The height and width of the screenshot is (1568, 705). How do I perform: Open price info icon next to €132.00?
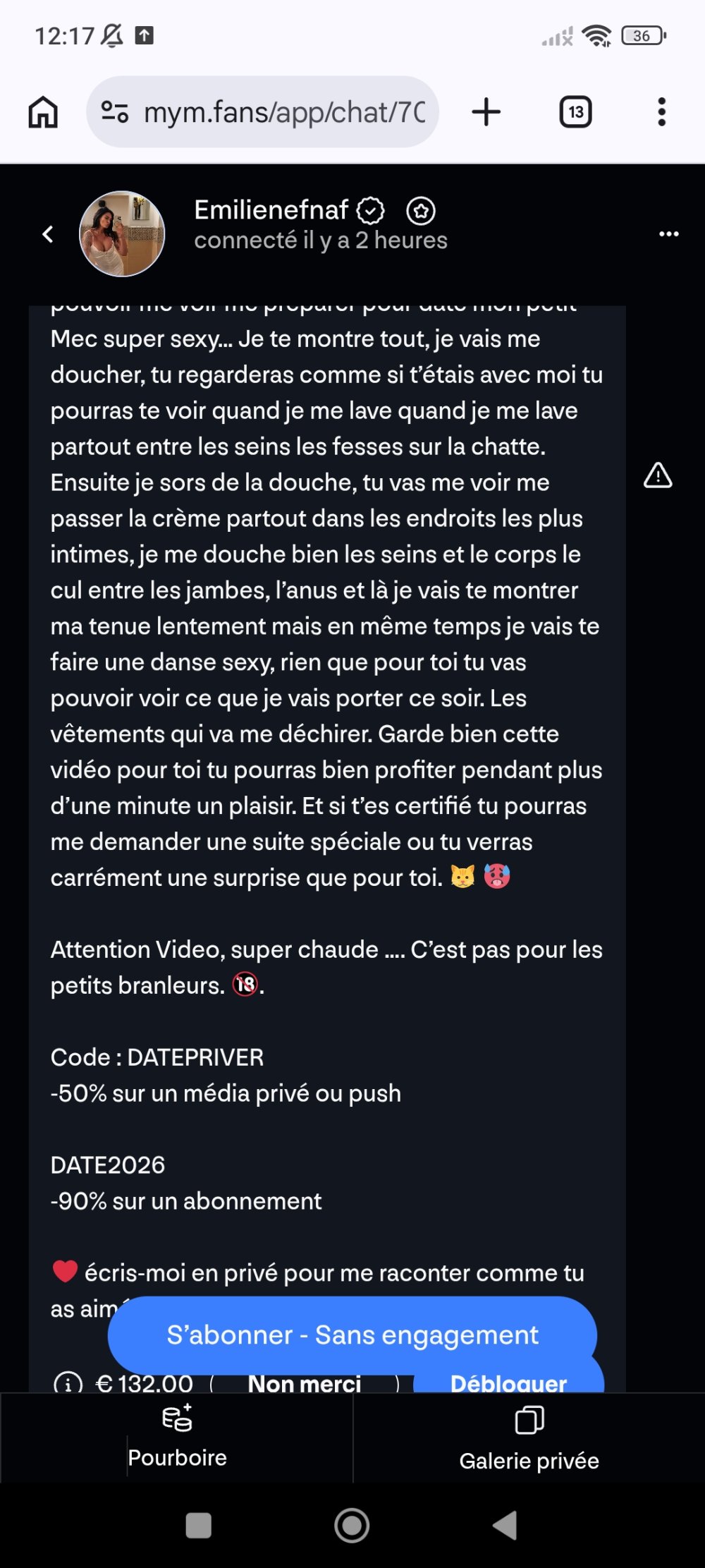click(68, 1383)
